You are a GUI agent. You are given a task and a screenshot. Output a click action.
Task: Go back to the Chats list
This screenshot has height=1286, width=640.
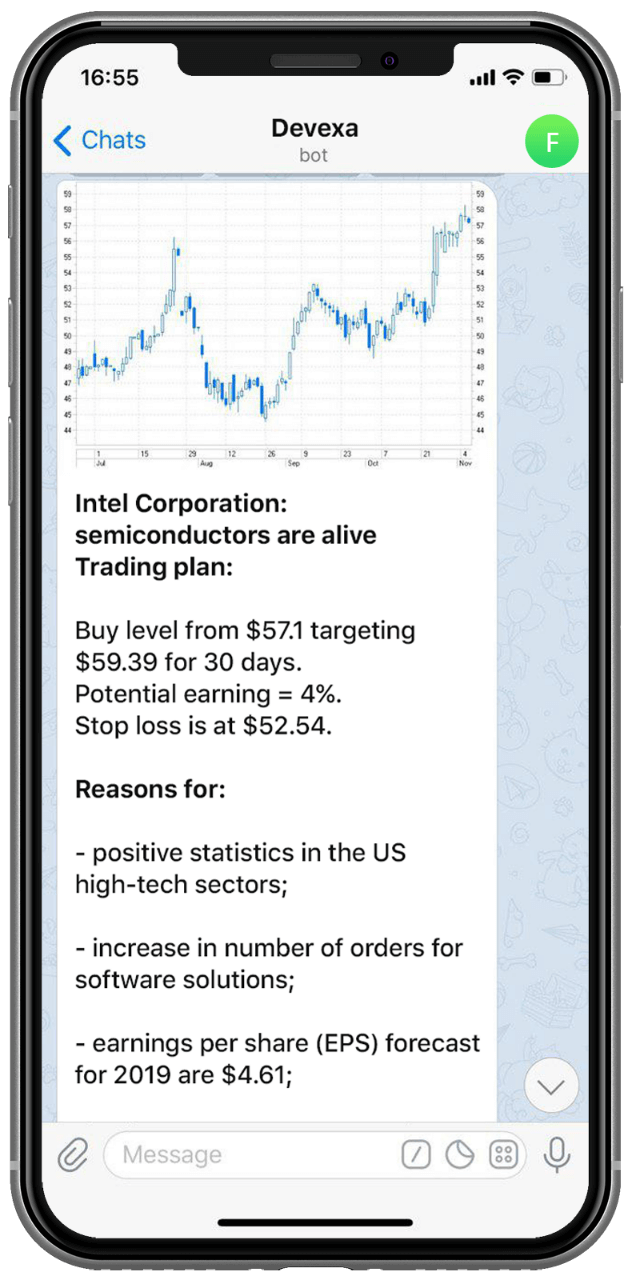tap(99, 141)
